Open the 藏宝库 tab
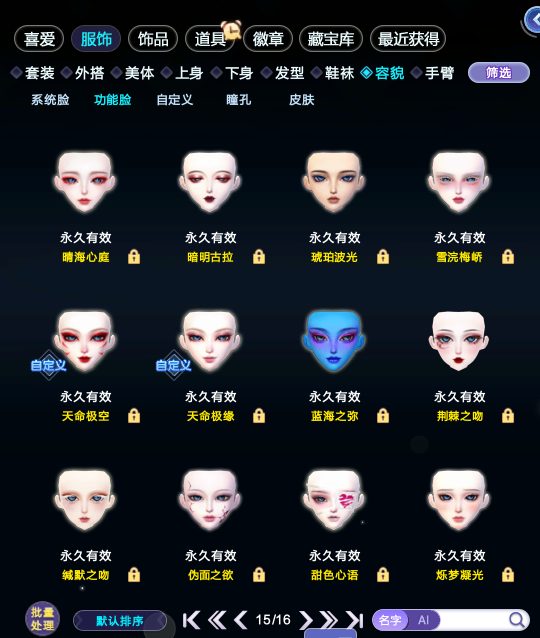 [330, 39]
